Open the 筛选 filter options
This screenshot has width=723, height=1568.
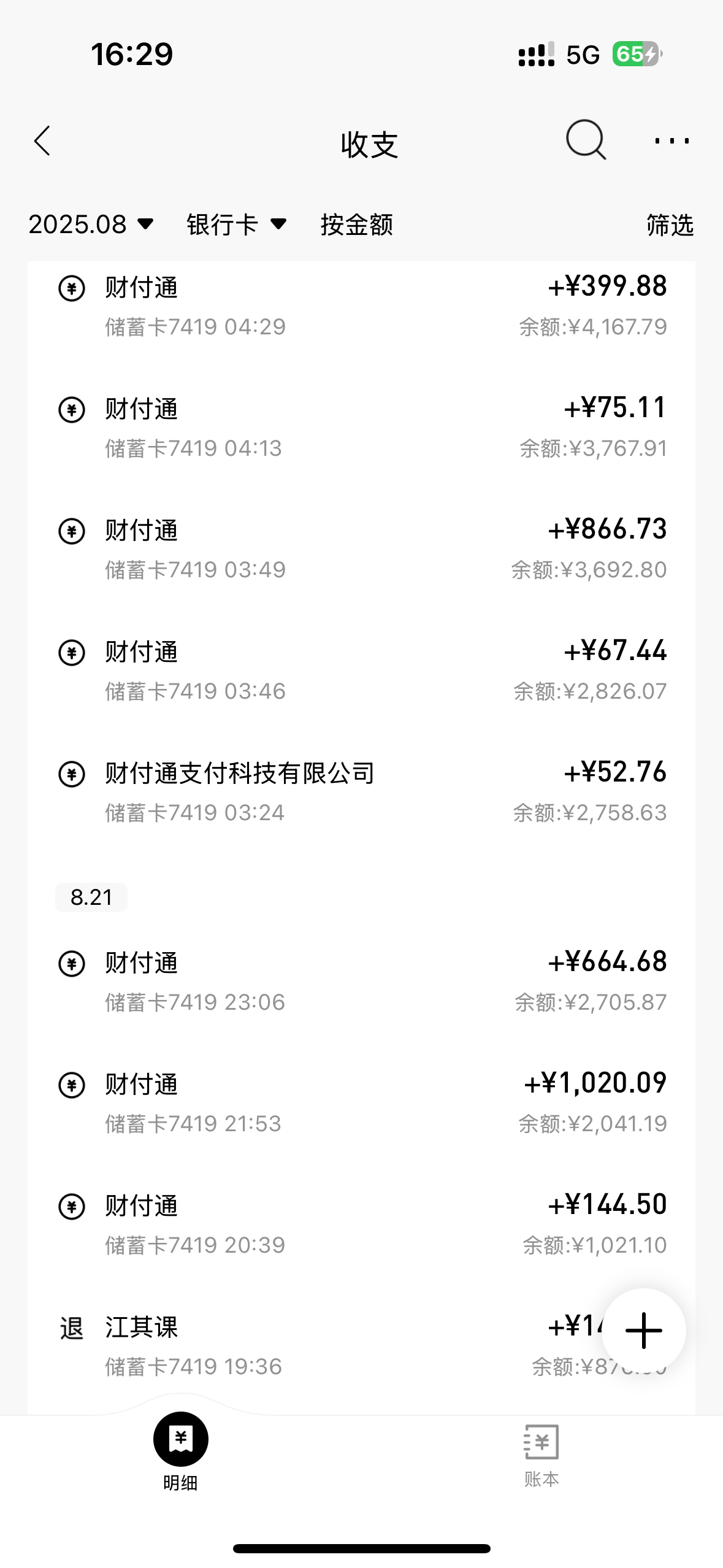pyautogui.click(x=670, y=225)
